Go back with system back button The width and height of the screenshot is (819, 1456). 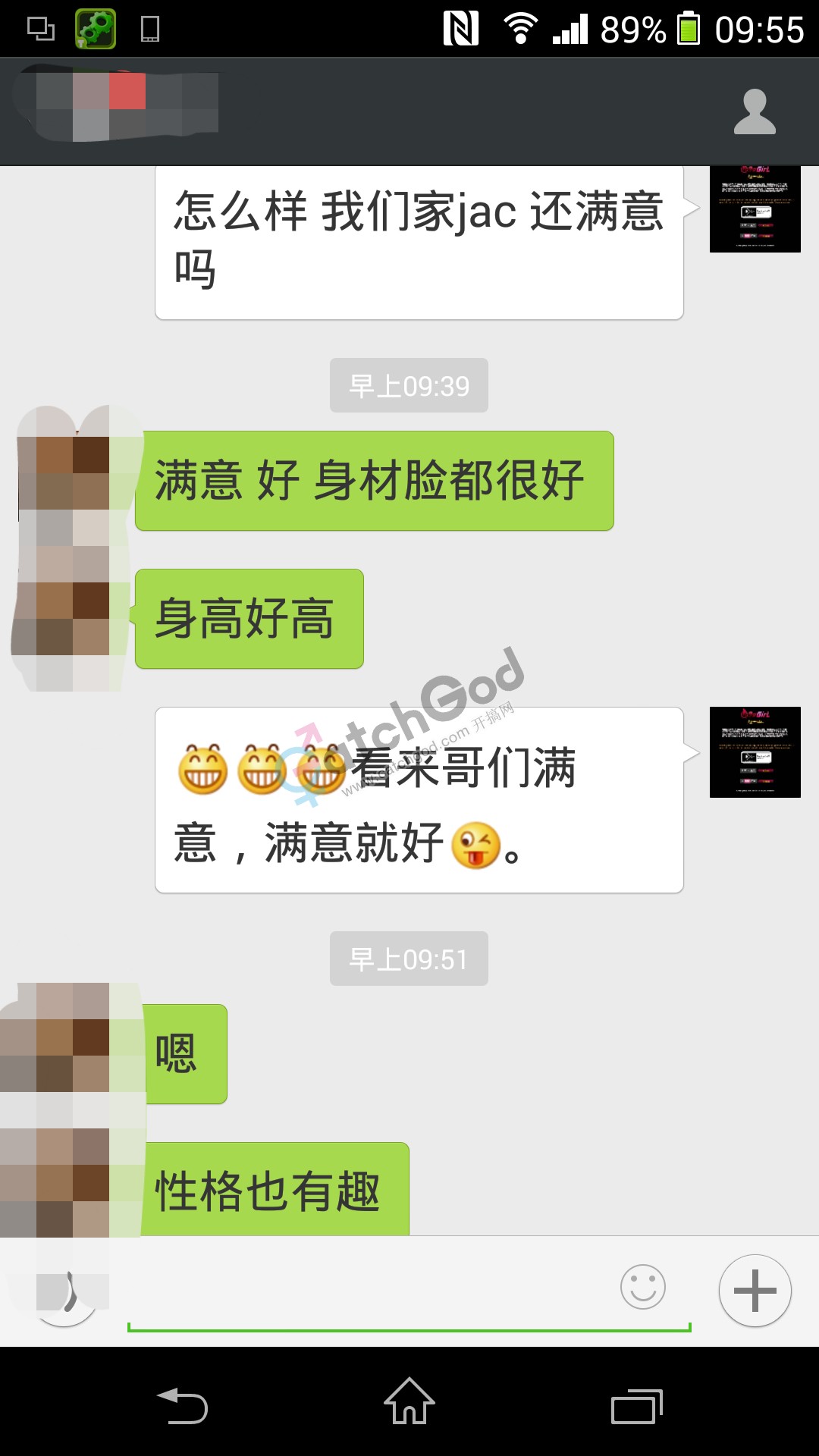click(x=182, y=1405)
